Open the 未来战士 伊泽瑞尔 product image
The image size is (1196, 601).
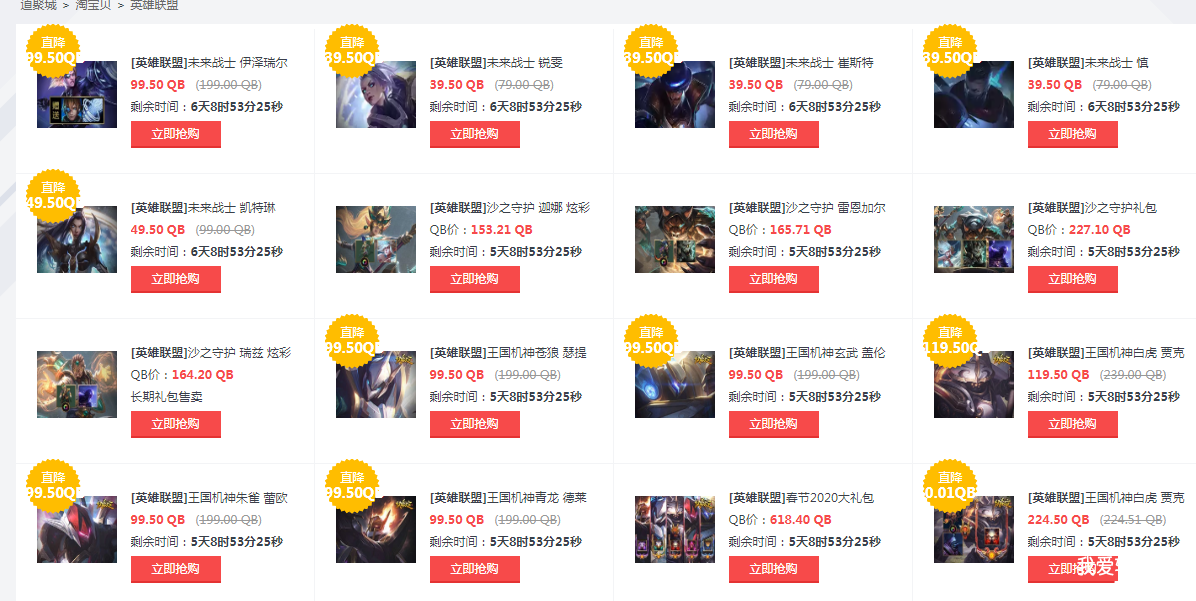[x=77, y=95]
